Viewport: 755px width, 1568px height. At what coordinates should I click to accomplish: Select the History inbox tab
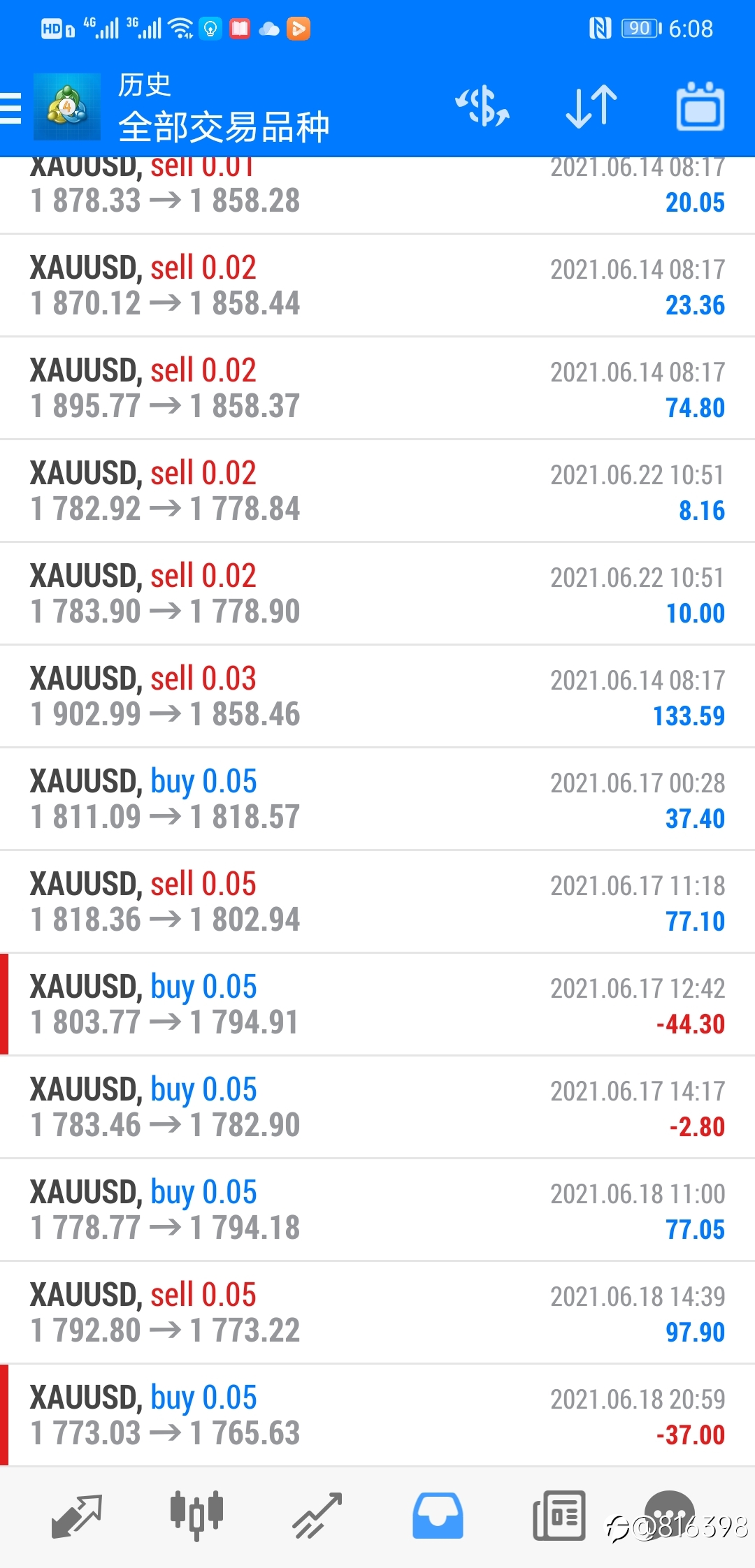point(438,1516)
